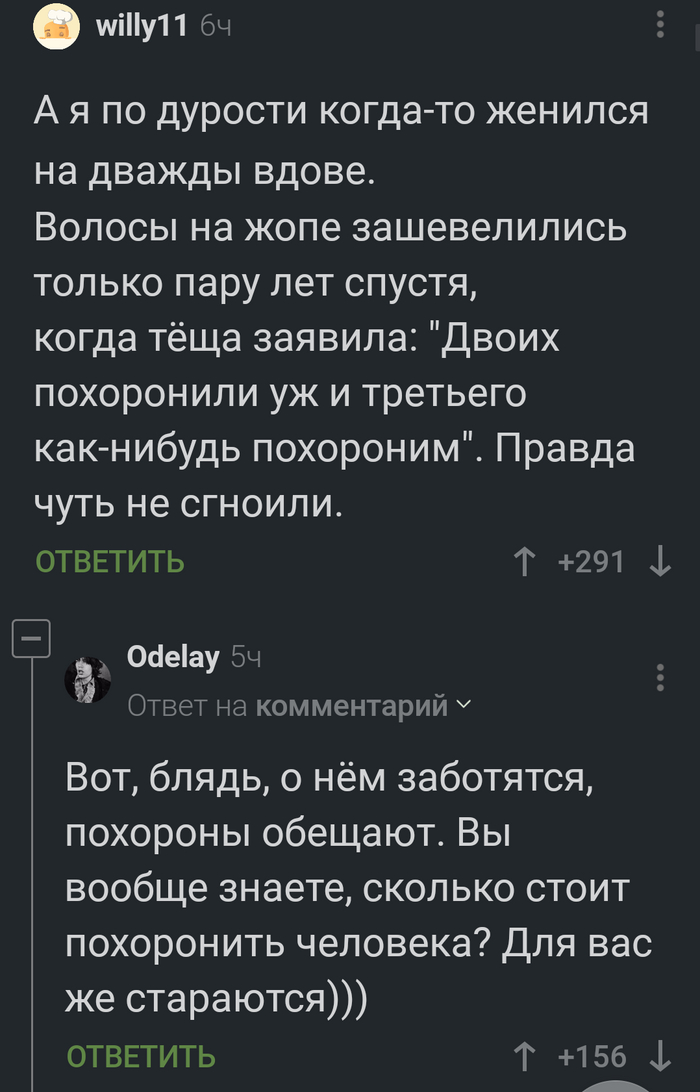This screenshot has width=700, height=1092.
Task: Upvote Odelay's comment
Action: coord(524,1056)
